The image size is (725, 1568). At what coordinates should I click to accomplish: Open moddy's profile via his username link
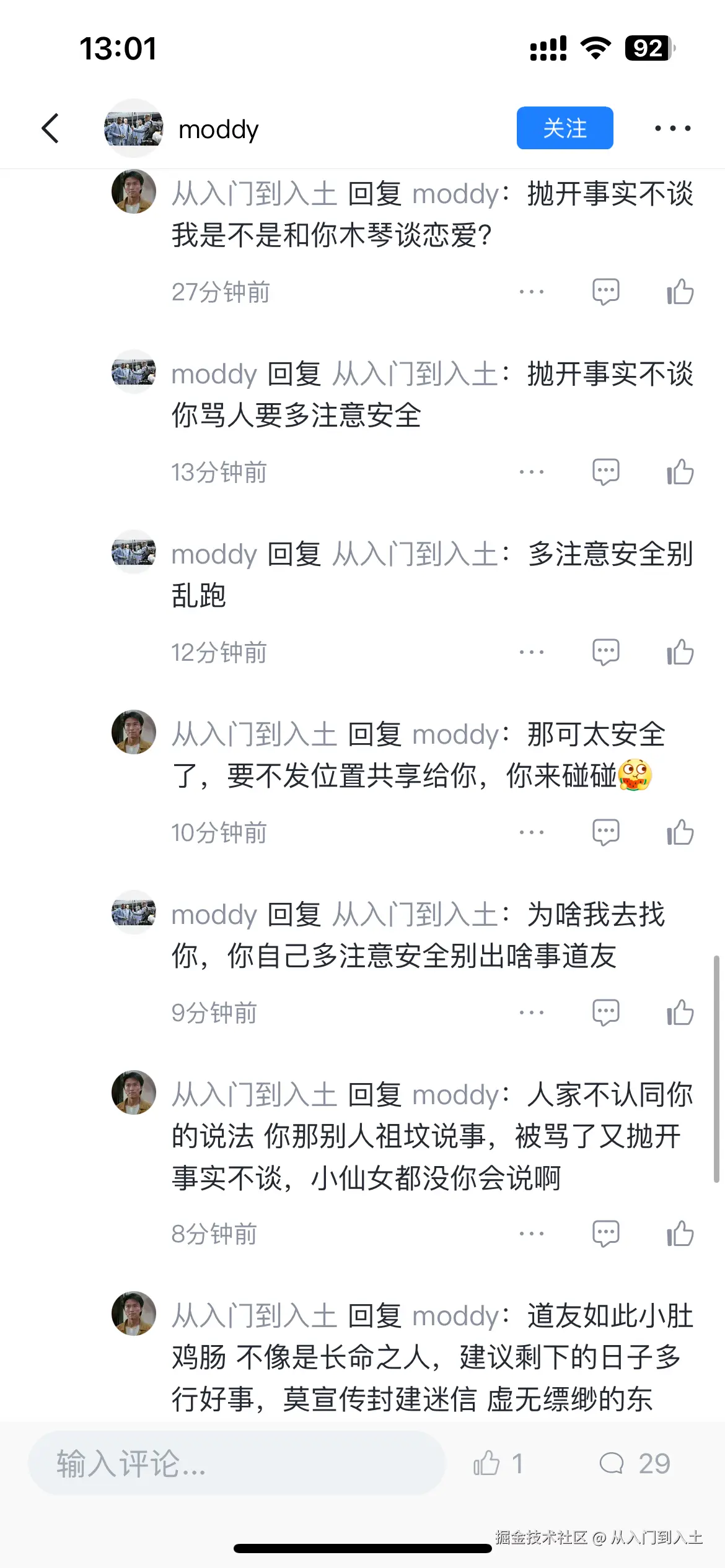pyautogui.click(x=217, y=128)
